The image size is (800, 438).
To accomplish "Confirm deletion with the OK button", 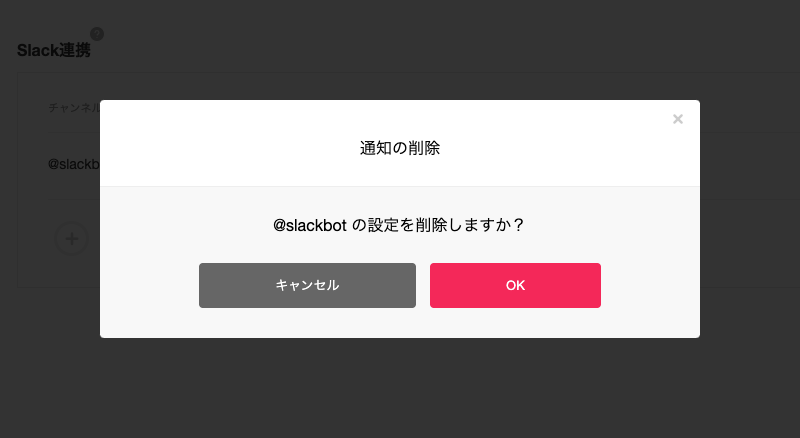I will (515, 285).
